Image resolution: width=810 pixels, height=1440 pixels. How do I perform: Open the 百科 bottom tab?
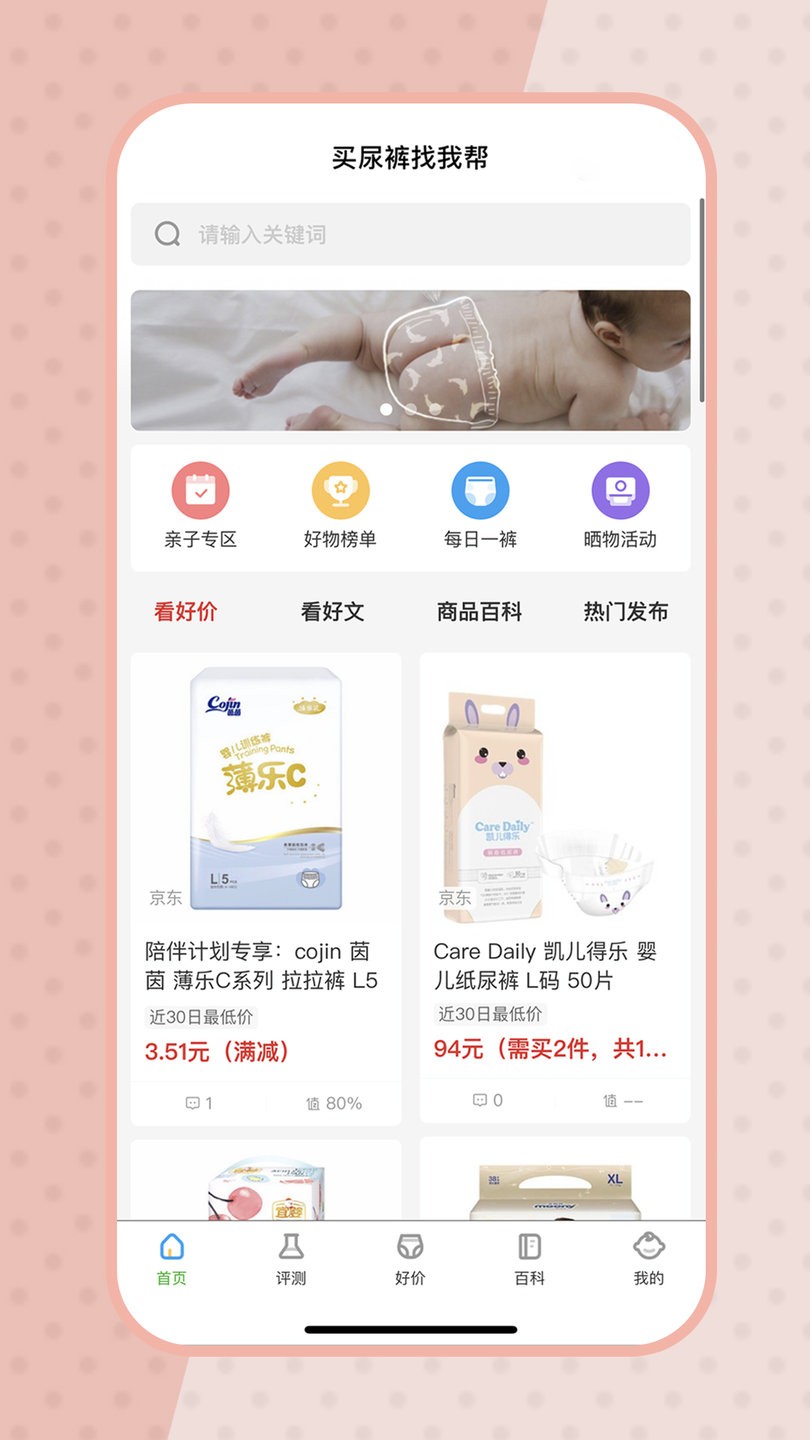point(529,1258)
